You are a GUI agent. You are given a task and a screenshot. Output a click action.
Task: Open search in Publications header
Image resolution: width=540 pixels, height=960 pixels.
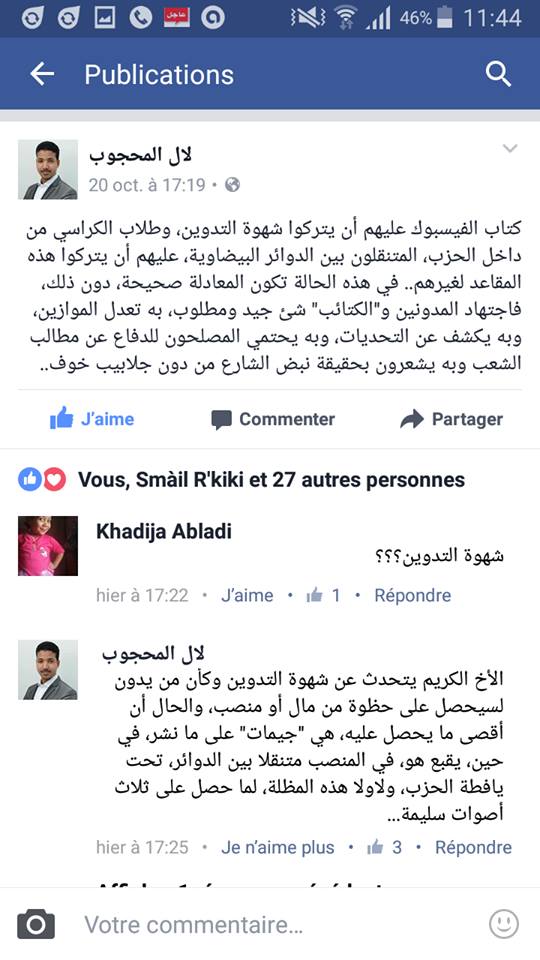[498, 75]
